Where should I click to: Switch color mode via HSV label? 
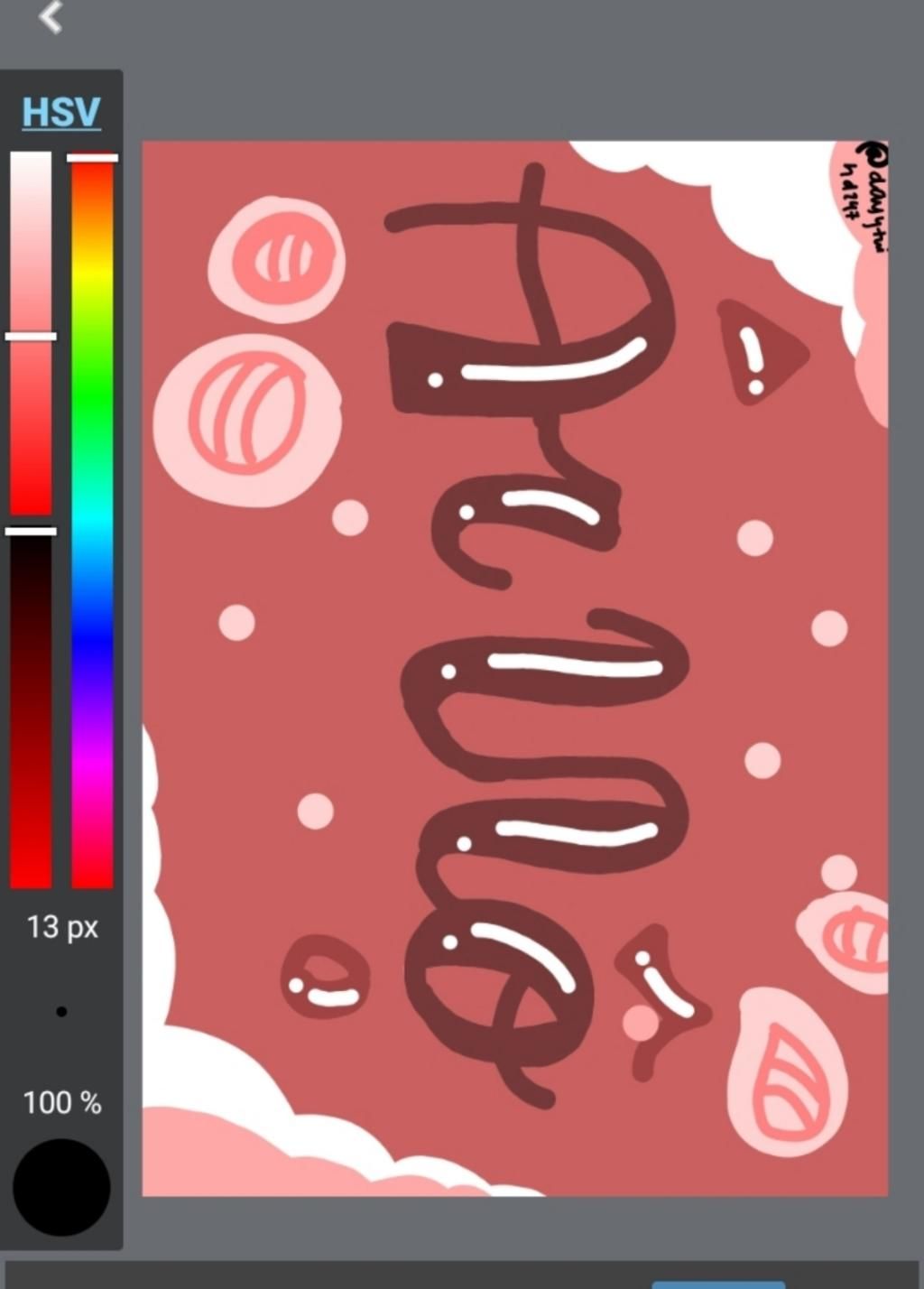point(61,113)
